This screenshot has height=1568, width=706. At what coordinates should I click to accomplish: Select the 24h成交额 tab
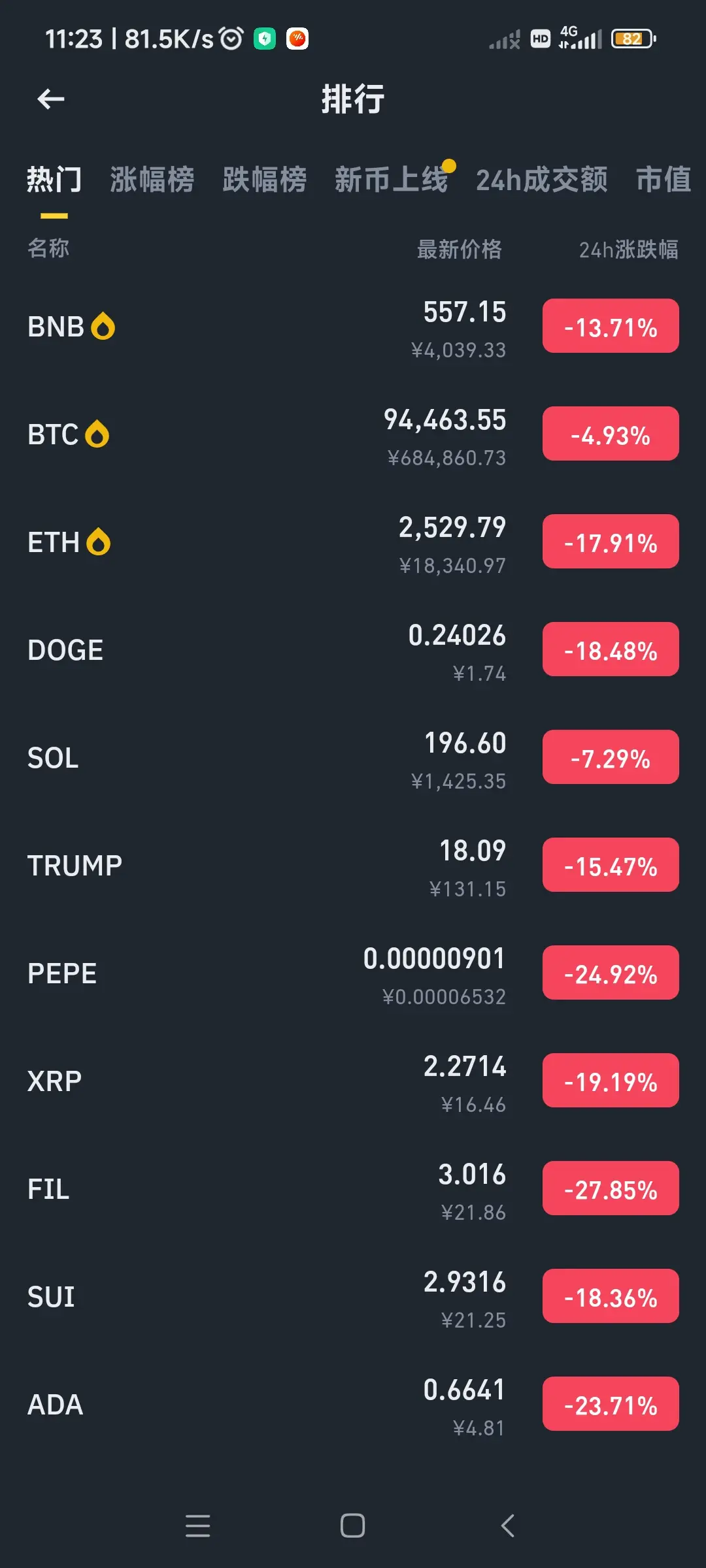pyautogui.click(x=541, y=180)
